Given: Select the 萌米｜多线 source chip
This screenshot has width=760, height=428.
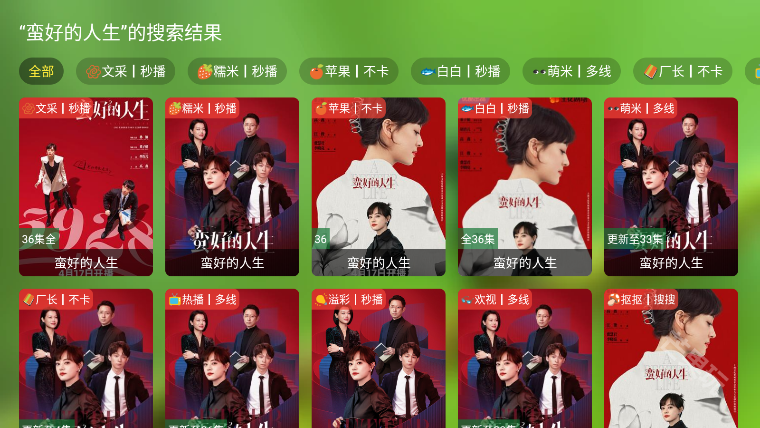Looking at the screenshot, I should [571, 71].
